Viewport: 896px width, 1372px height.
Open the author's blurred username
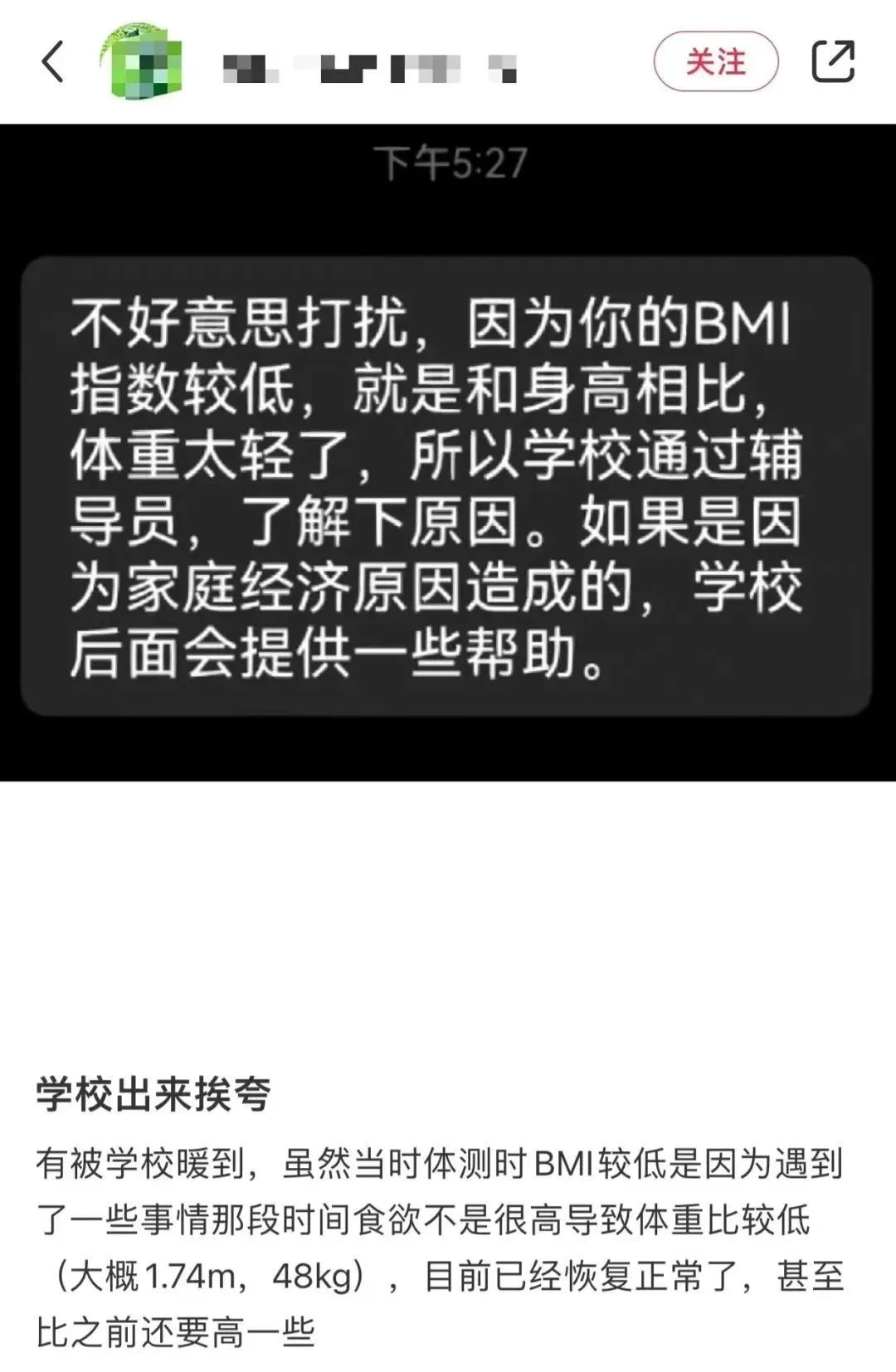pyautogui.click(x=370, y=68)
